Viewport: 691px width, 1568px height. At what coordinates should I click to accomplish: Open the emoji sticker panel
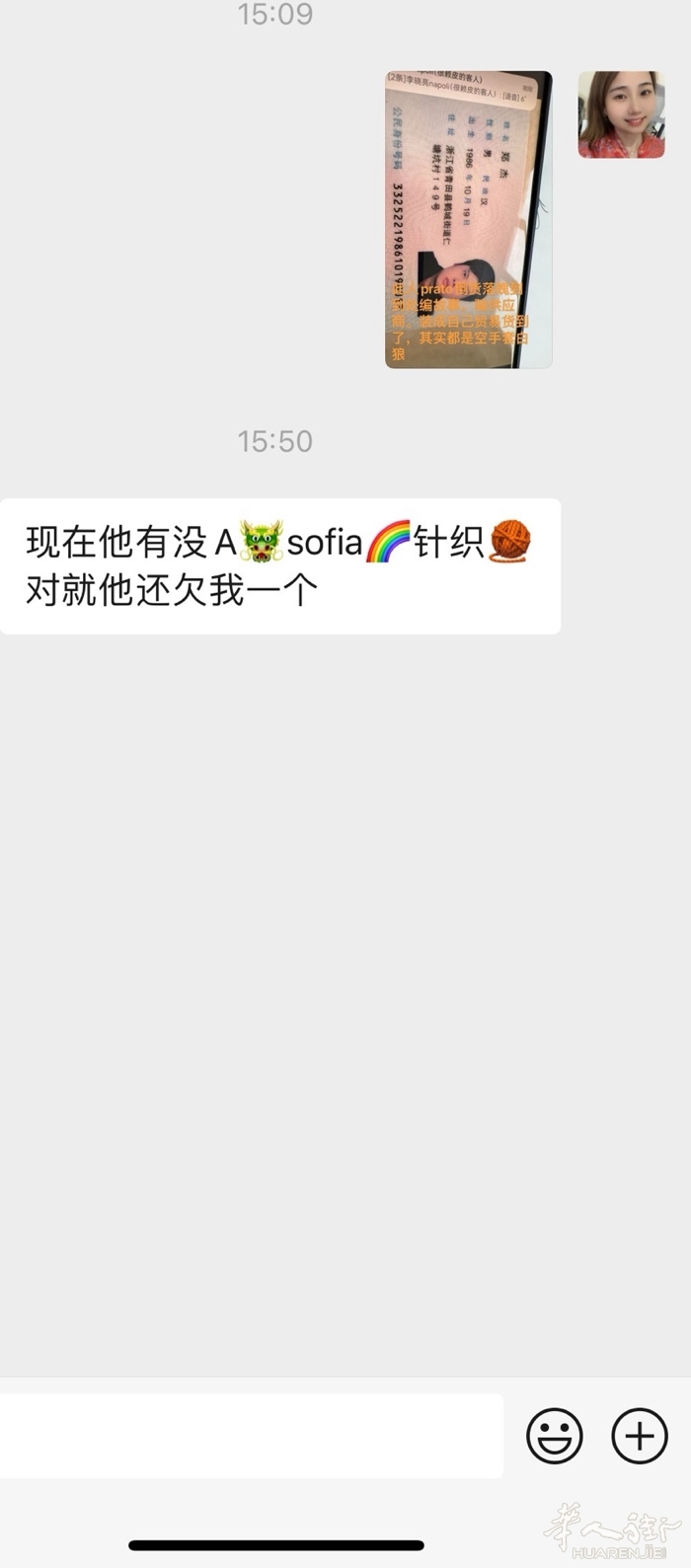[554, 1436]
